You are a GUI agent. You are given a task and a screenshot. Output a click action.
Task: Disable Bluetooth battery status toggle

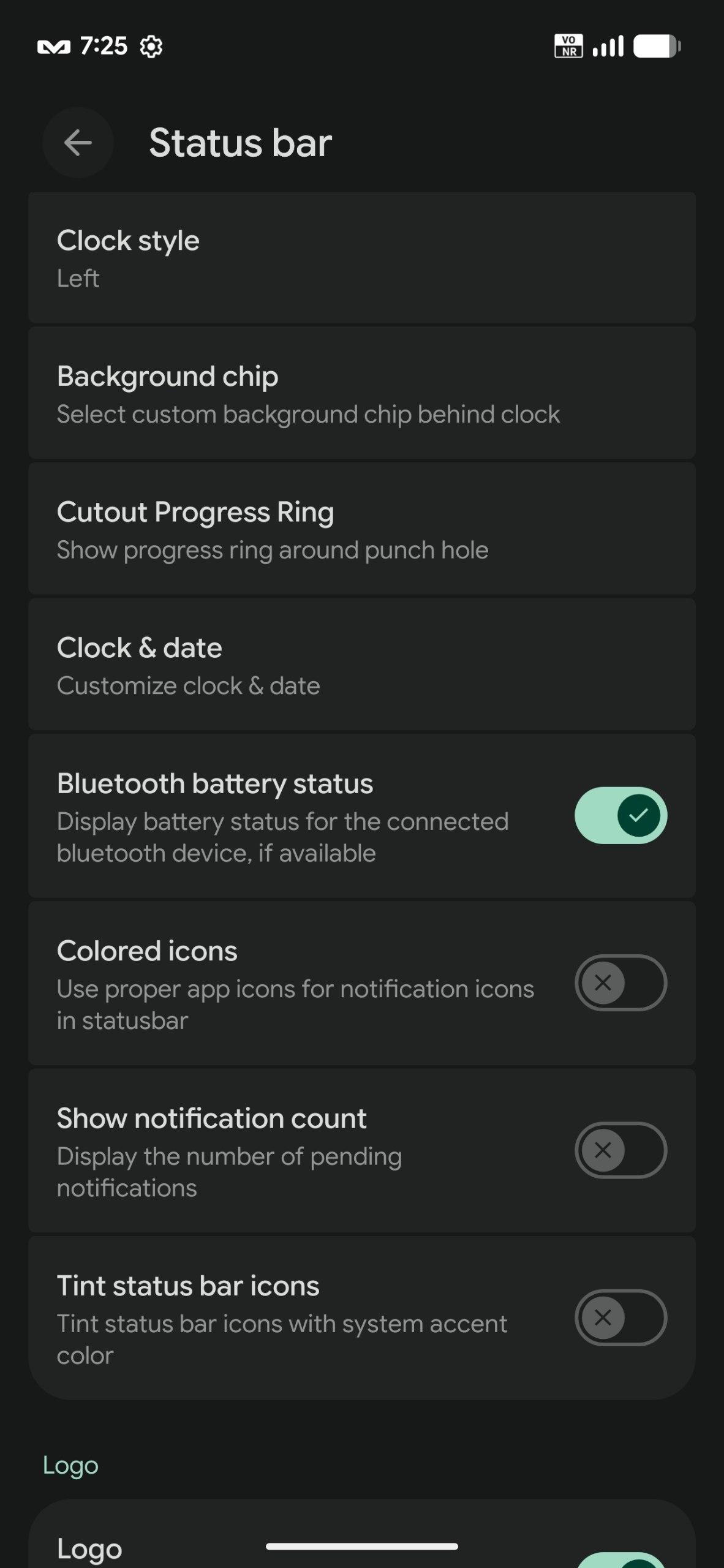(x=620, y=815)
